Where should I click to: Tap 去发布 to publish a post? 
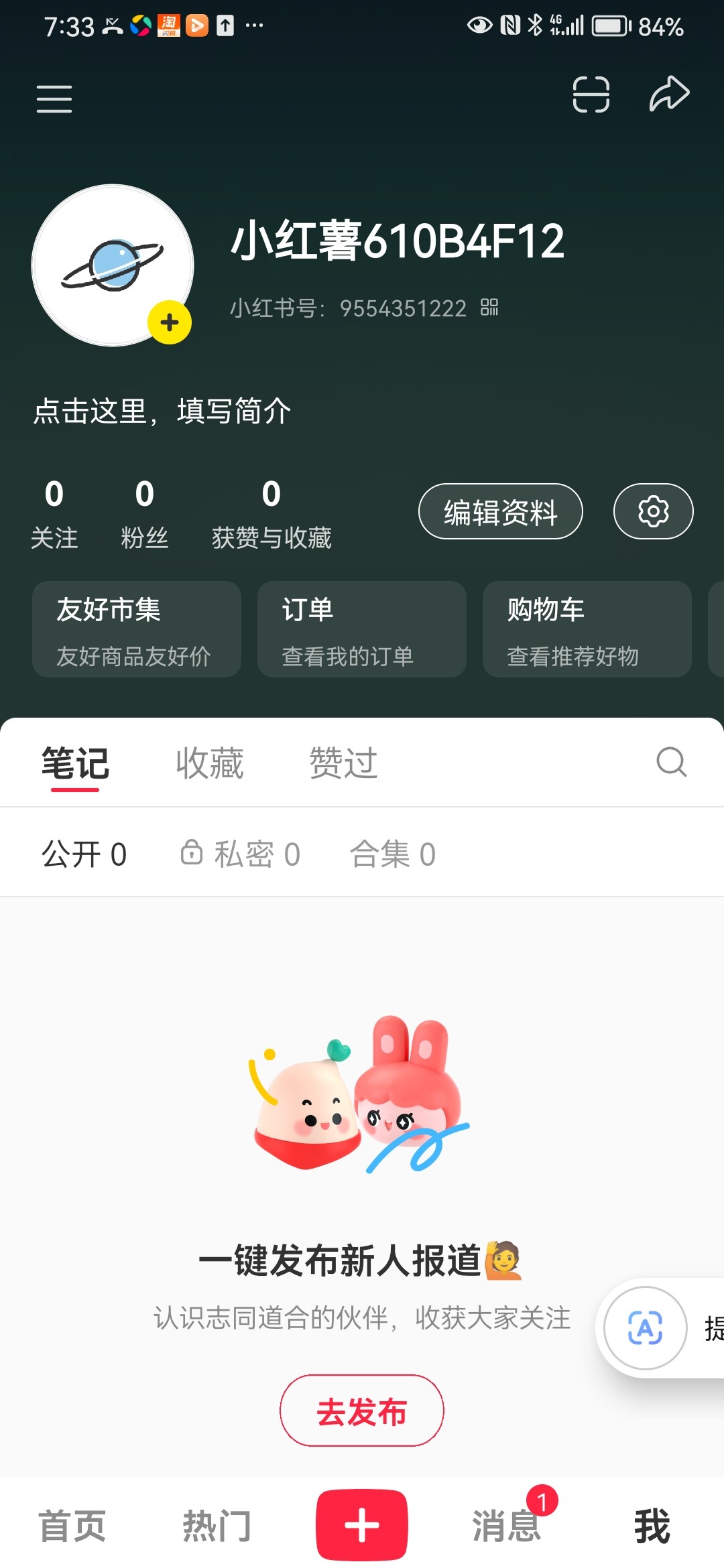[x=362, y=1411]
